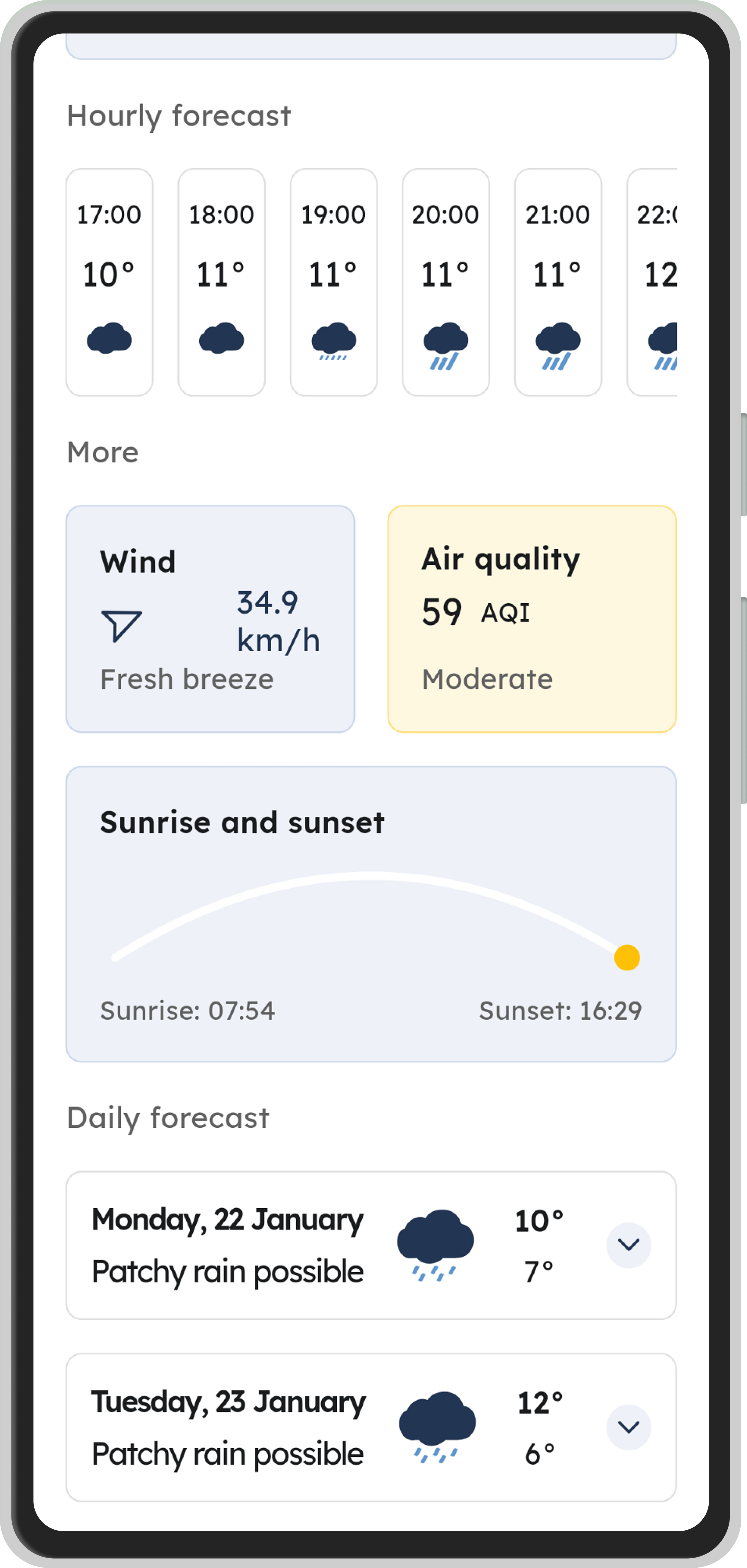Image resolution: width=747 pixels, height=1568 pixels.
Task: Expand Monday, 22 January forecast details
Action: tap(629, 1245)
